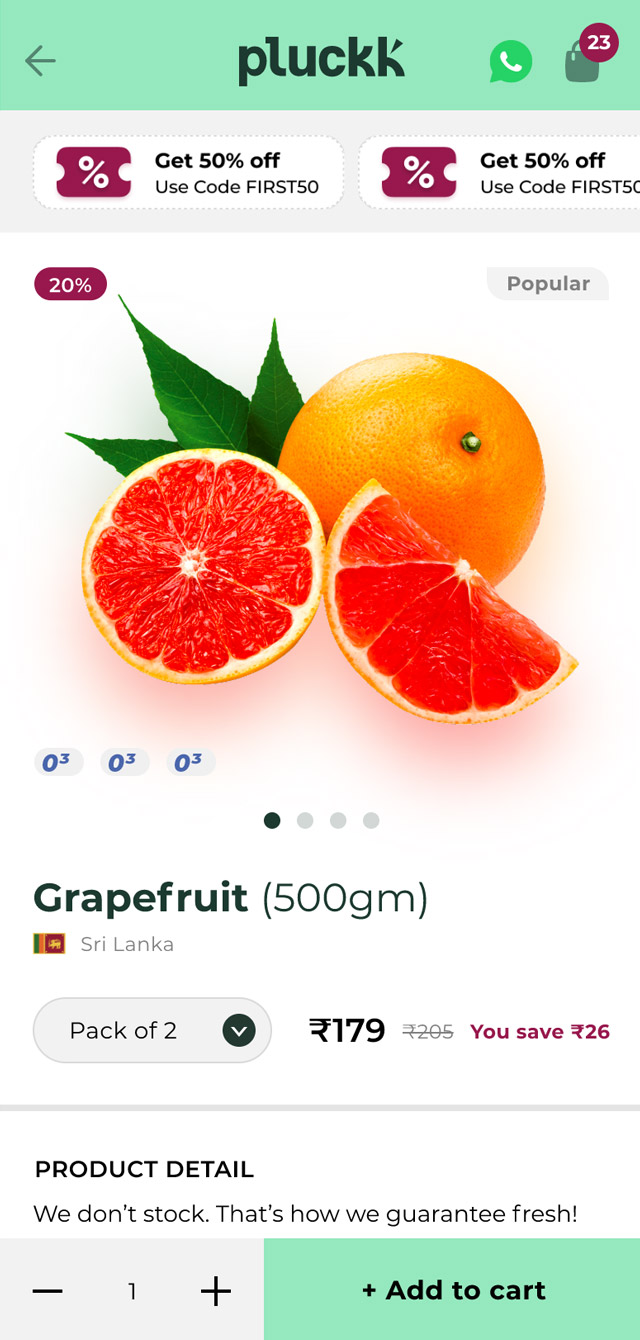
Task: Open WhatsApp chat support
Action: click(510, 62)
